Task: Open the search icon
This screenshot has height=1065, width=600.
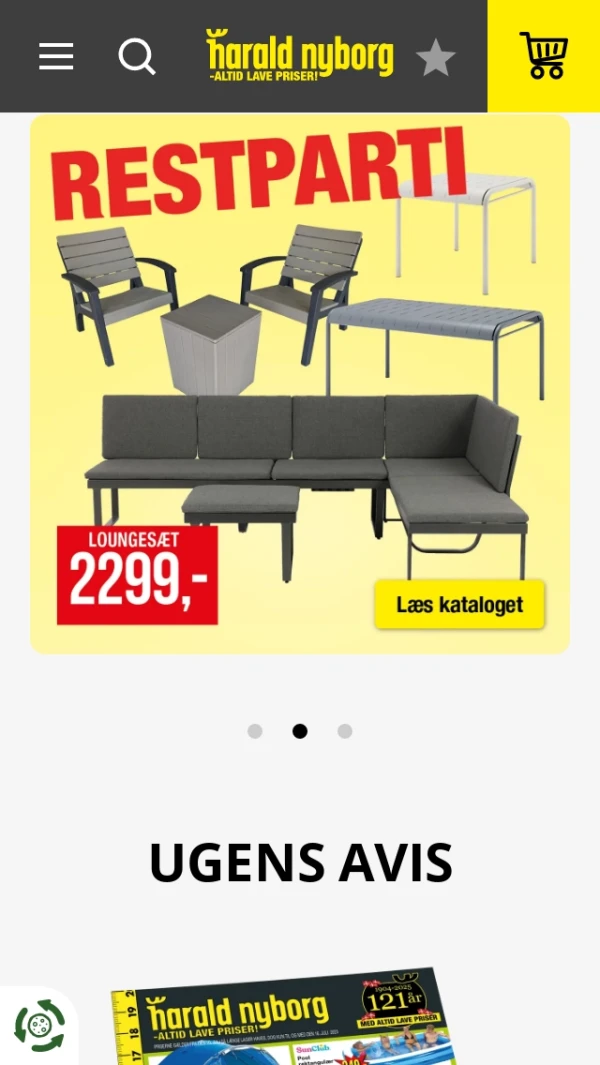Action: [137, 57]
